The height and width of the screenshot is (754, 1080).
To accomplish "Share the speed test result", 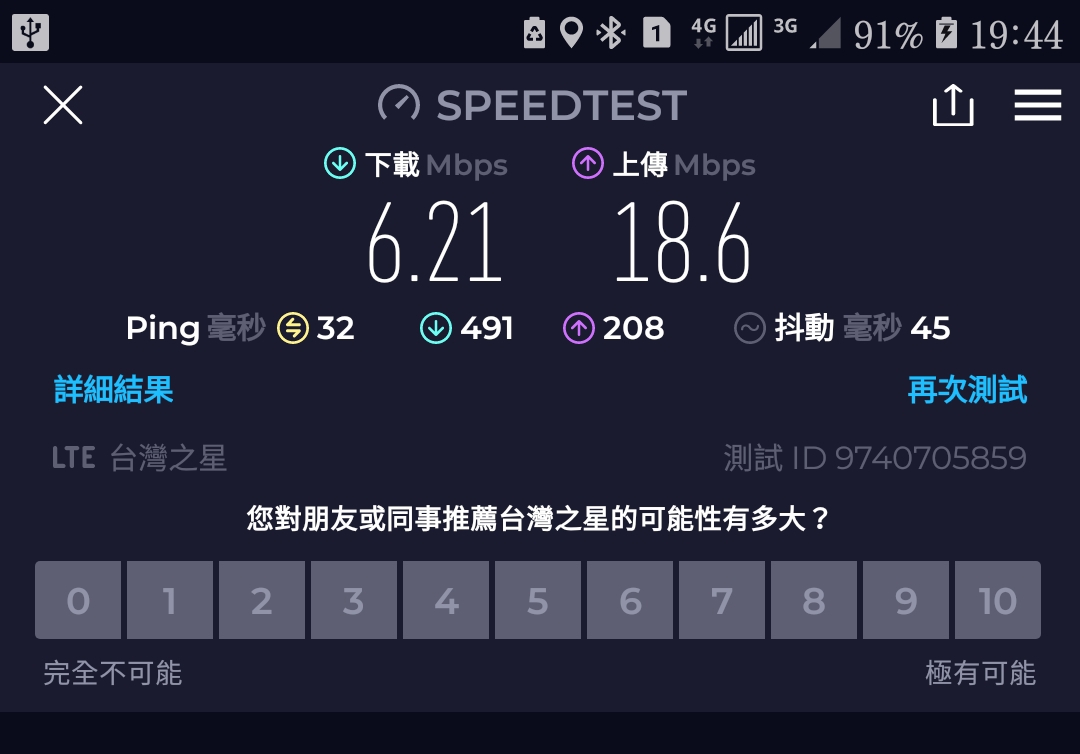I will (x=952, y=105).
